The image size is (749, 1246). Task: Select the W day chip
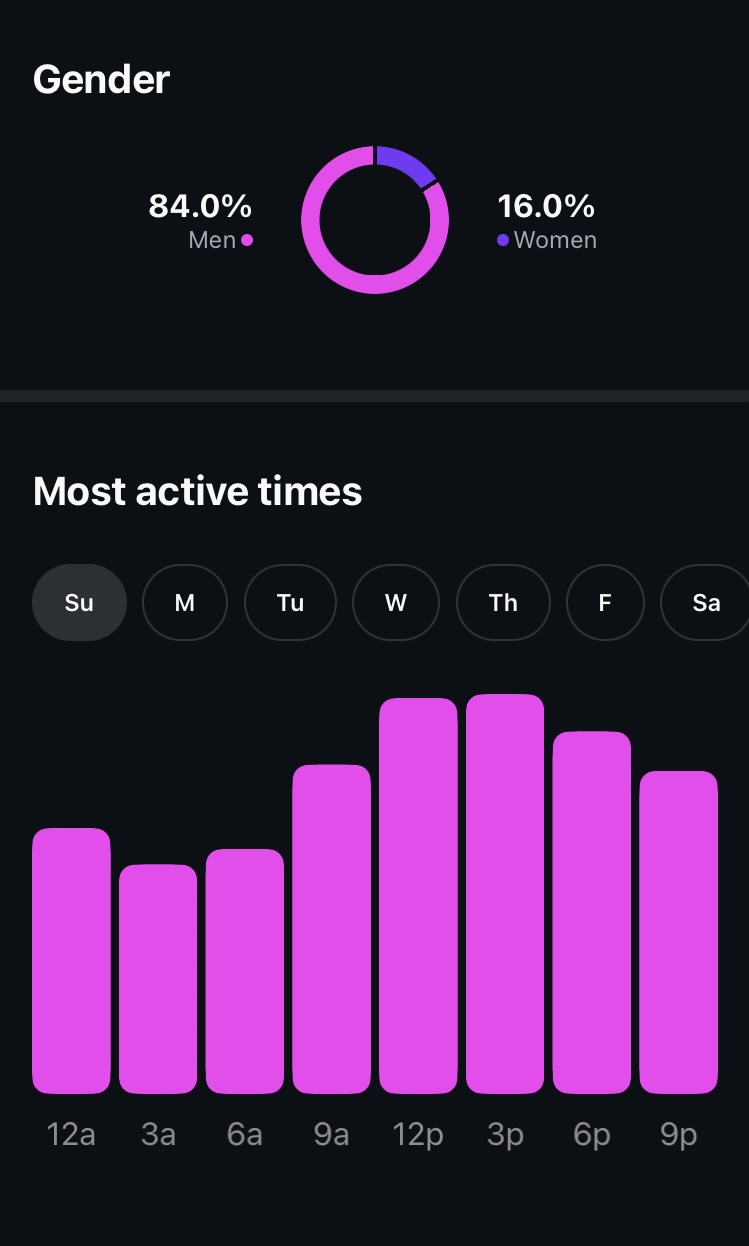point(396,602)
